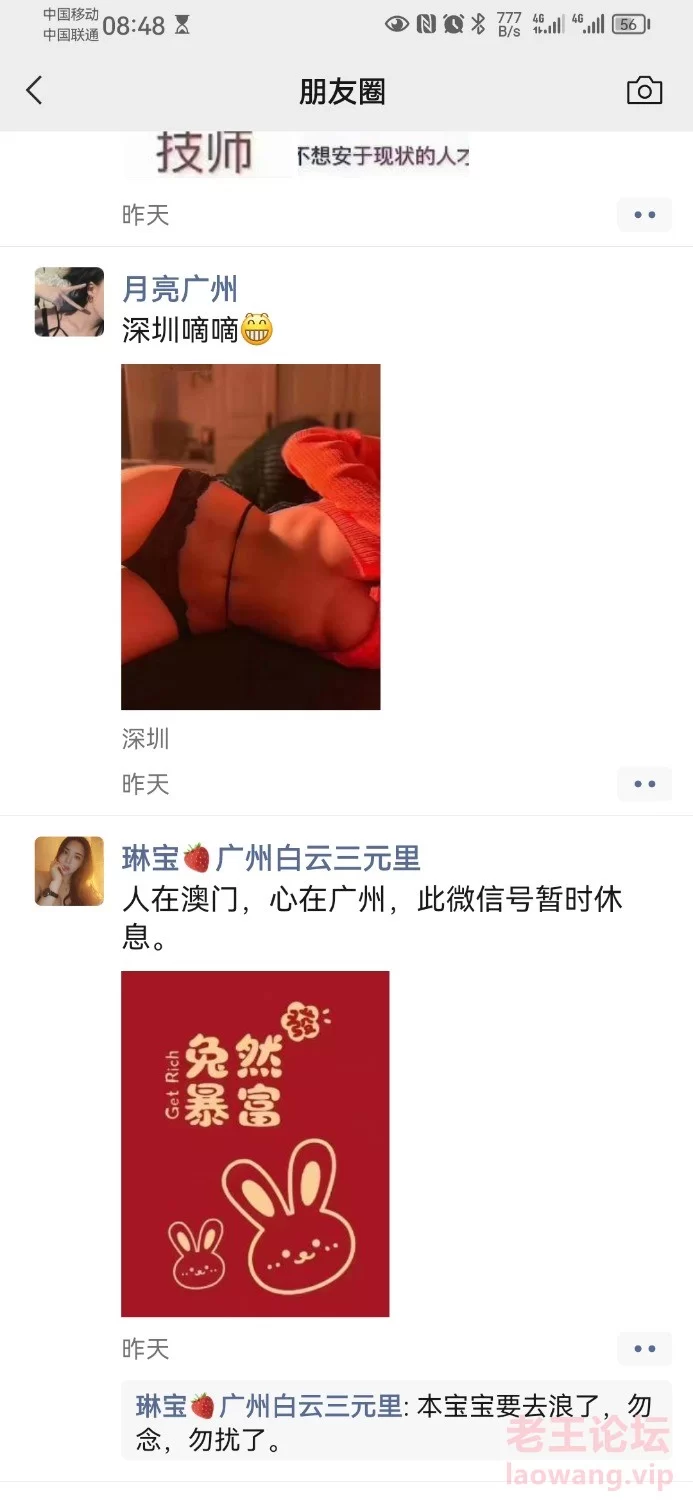693x1500 pixels.
Task: Tap the name 琳宝🍓广州白云三元里 on the post
Action: tap(271, 858)
